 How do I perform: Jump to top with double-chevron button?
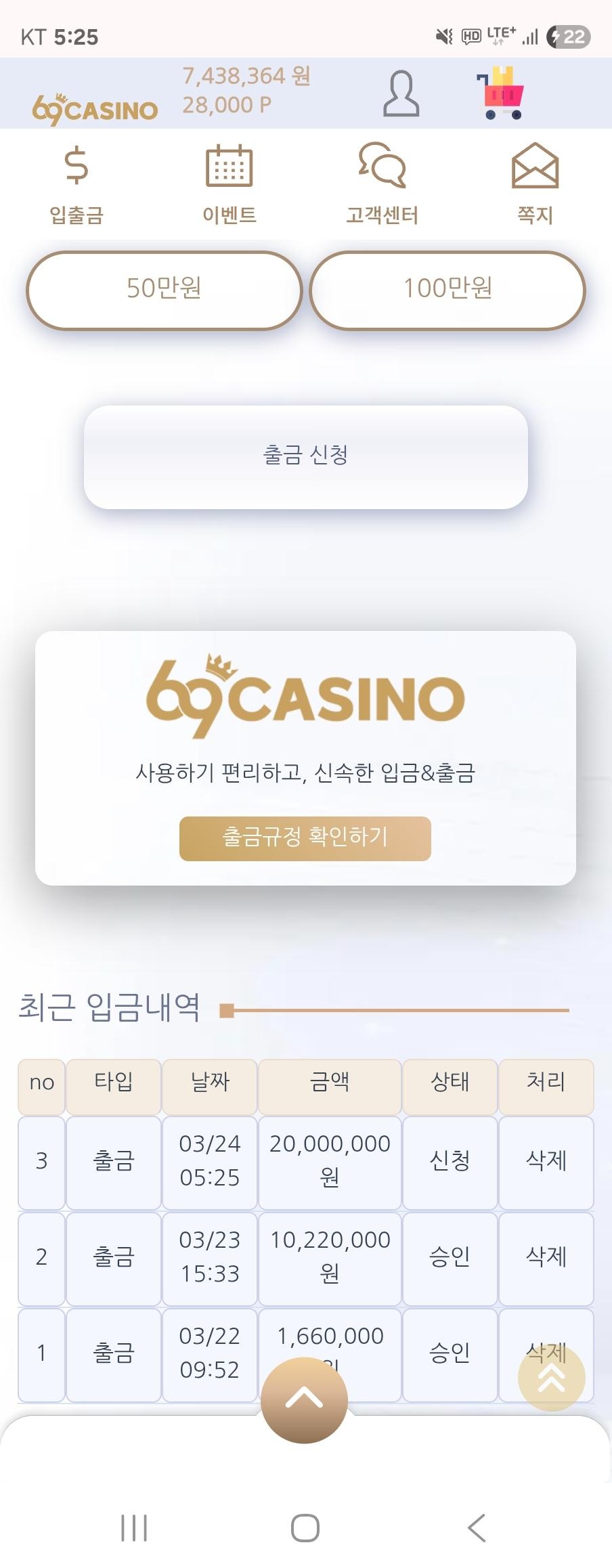point(551,1377)
